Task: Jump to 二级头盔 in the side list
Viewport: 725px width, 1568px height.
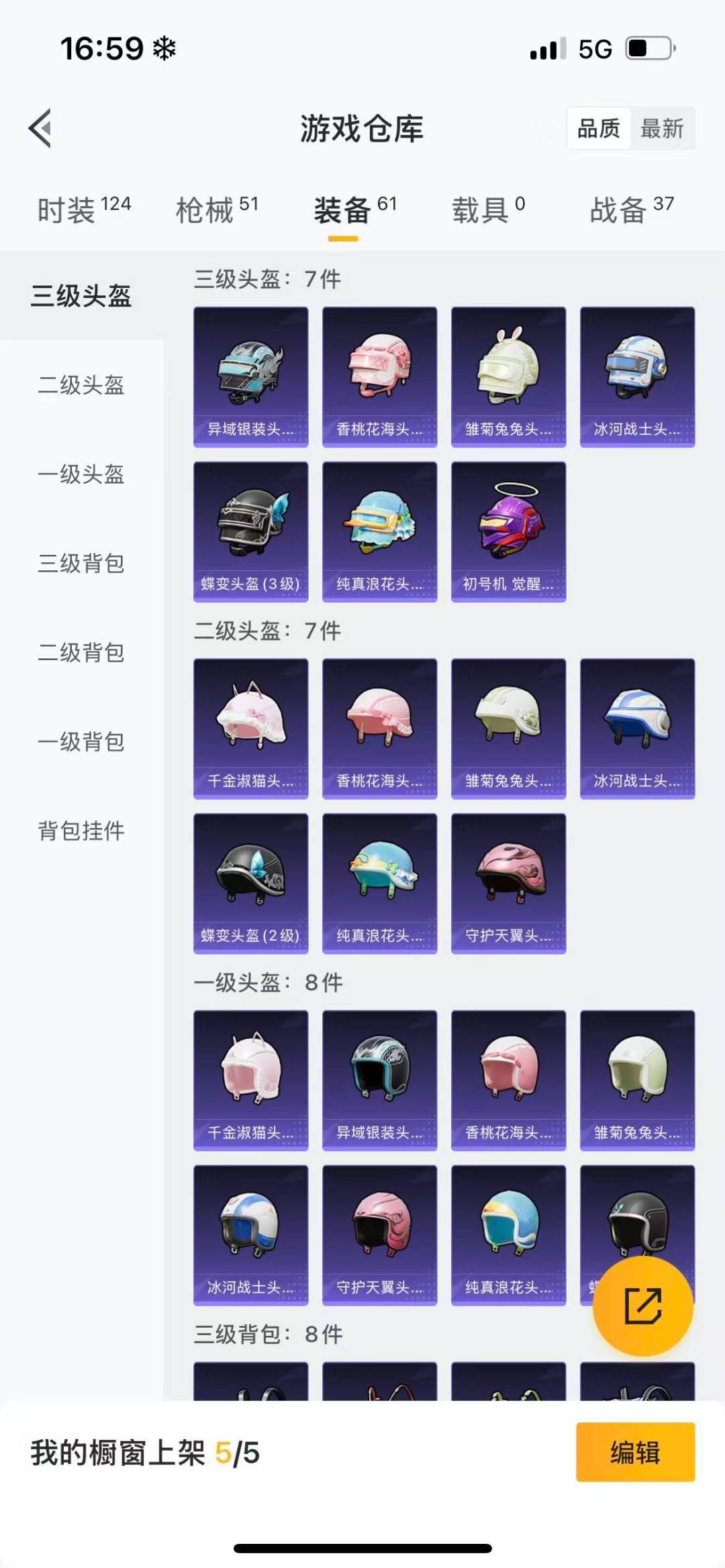Action: coord(81,385)
